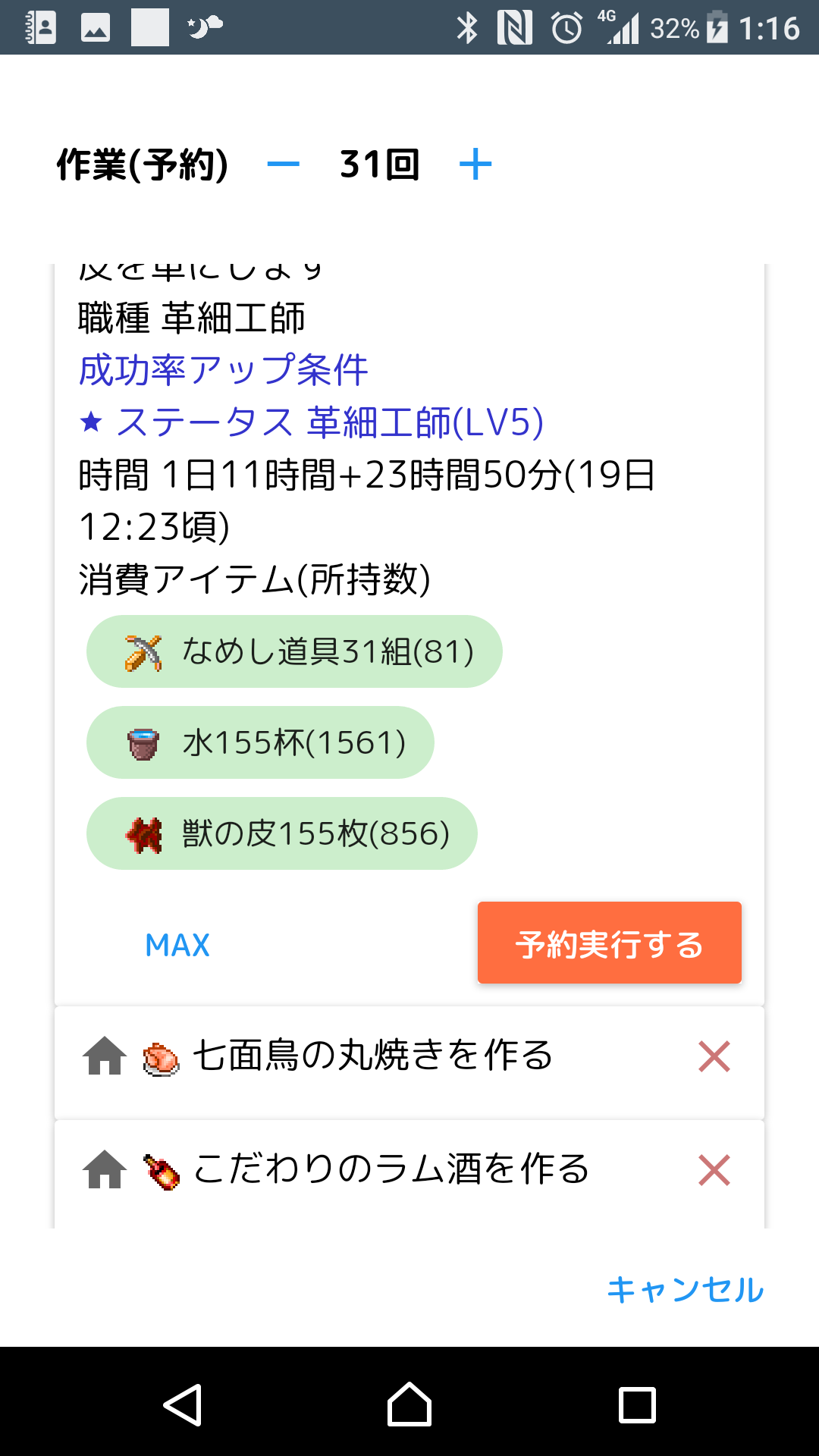Screen dimensions: 819x1456
Task: Tap キャンセル to close the dialog
Action: point(685,1290)
